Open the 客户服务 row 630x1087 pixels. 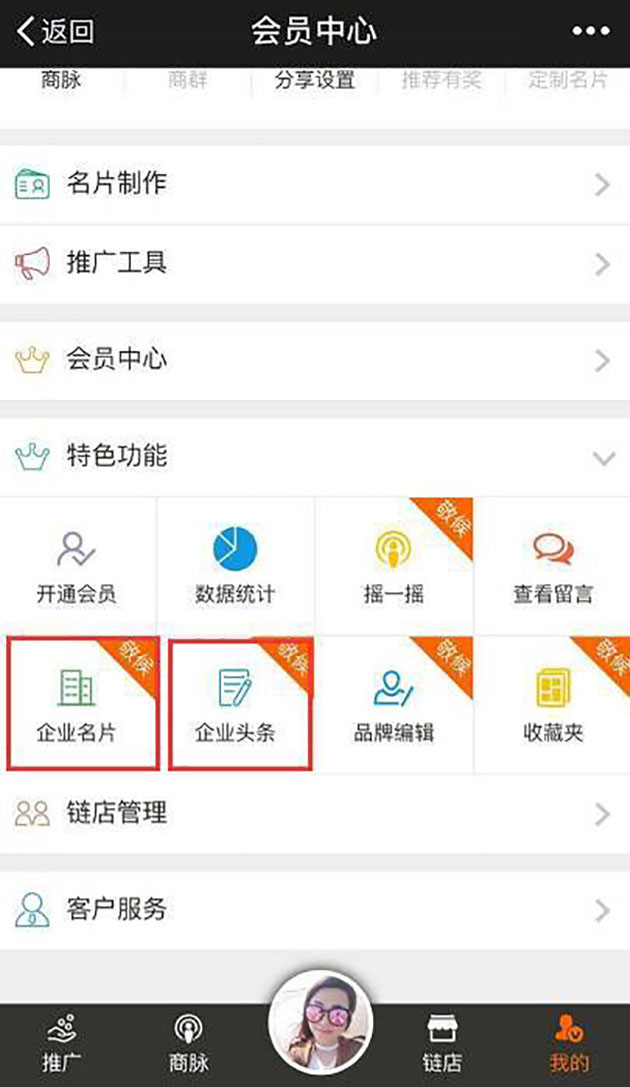tap(315, 910)
